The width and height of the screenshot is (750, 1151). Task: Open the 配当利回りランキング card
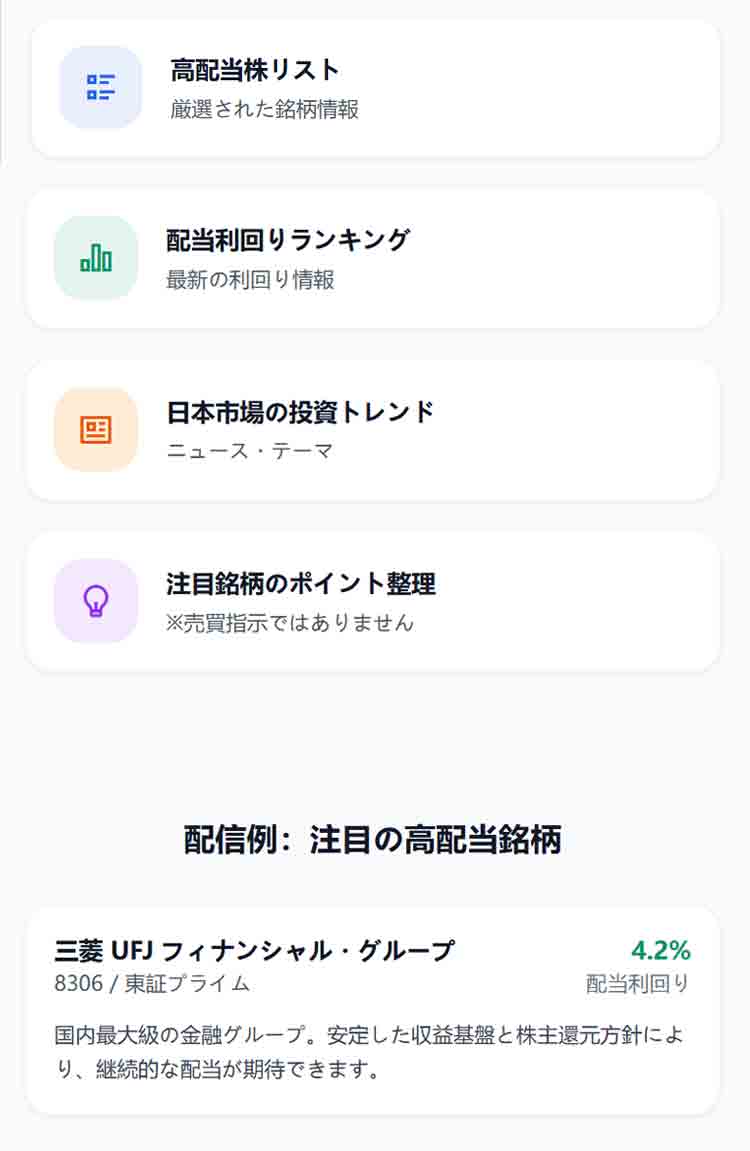[x=375, y=258]
